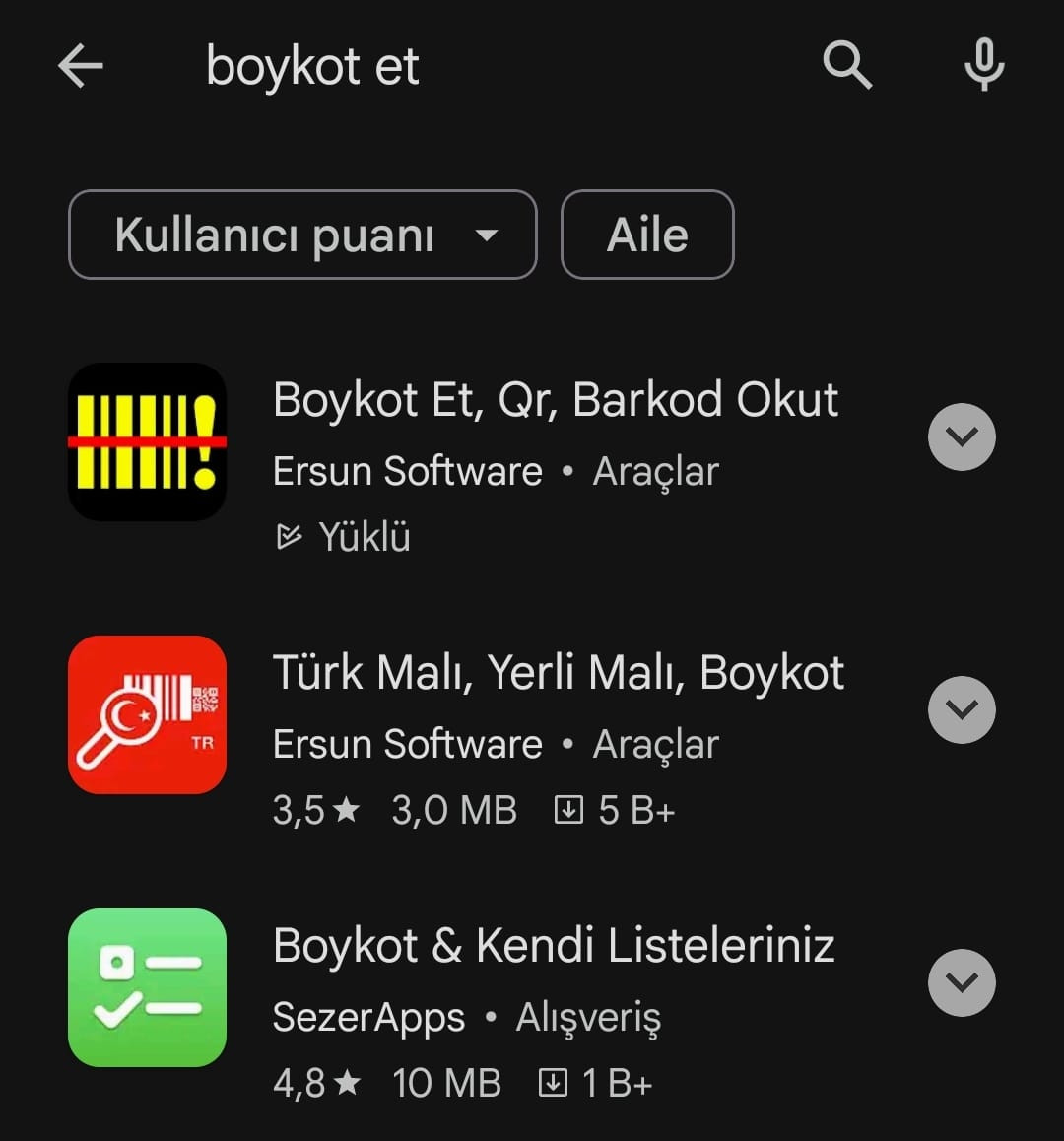Screen dimensions: 1064x1141
Task: Open the Kullanıcı puanı filter dropdown
Action: click(302, 235)
